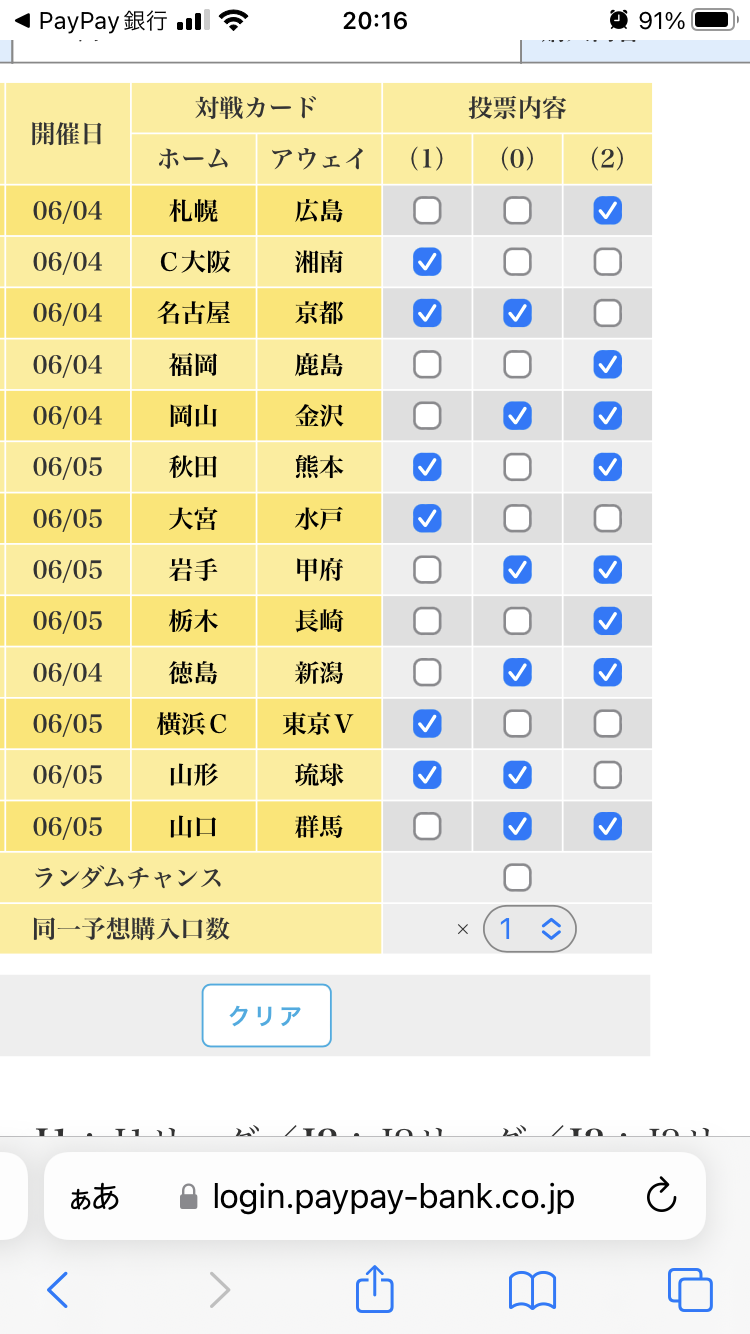This screenshot has height=1334, width=750.
Task: Reload the page in Safari
Action: (x=661, y=1196)
